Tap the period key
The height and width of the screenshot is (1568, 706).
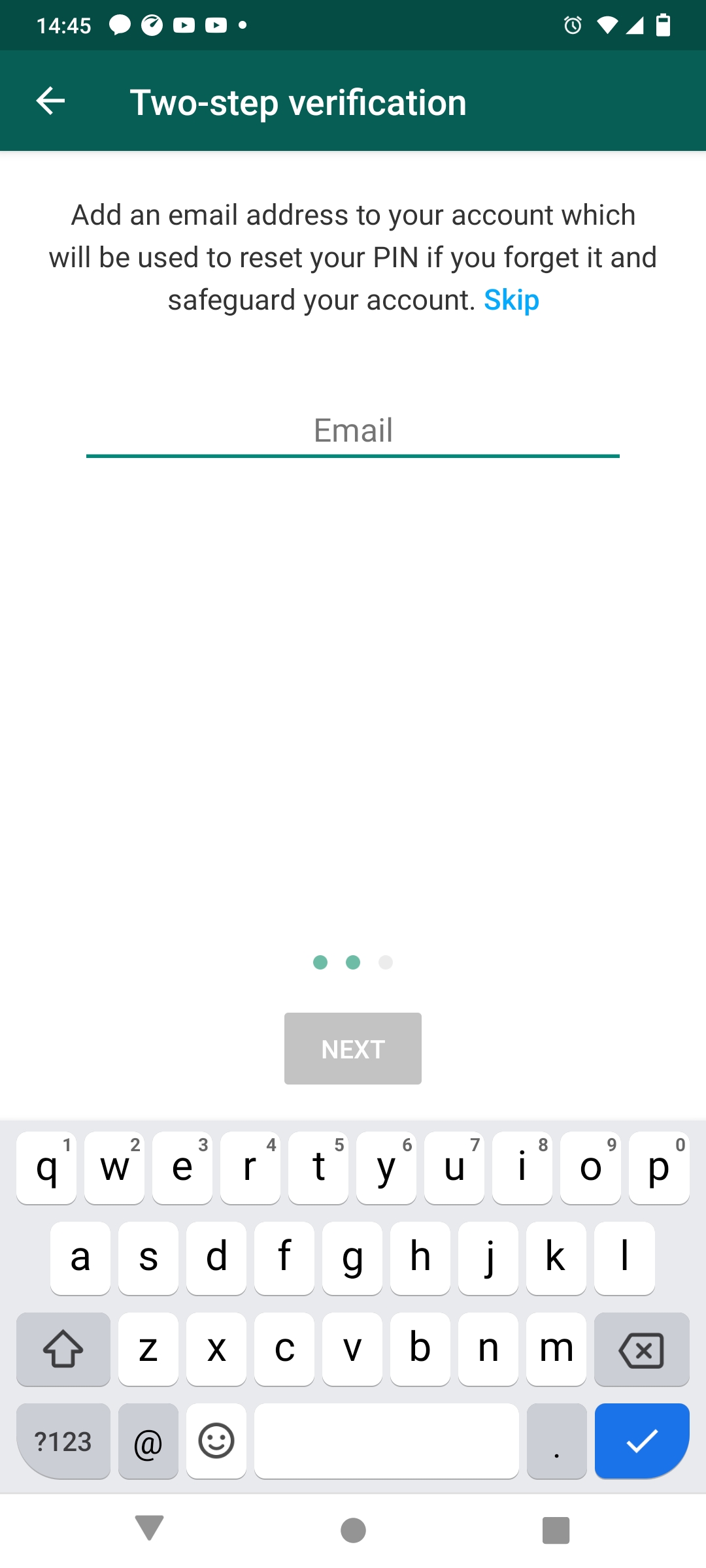pos(556,1441)
